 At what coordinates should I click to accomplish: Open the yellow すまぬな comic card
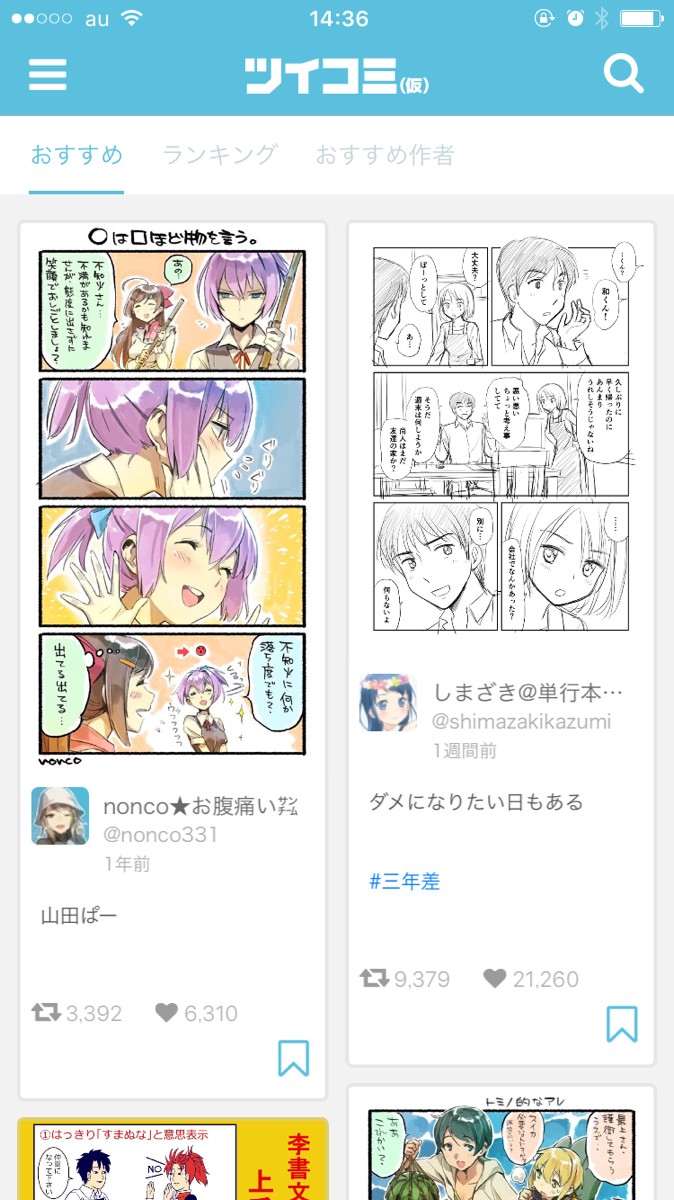point(172,1160)
